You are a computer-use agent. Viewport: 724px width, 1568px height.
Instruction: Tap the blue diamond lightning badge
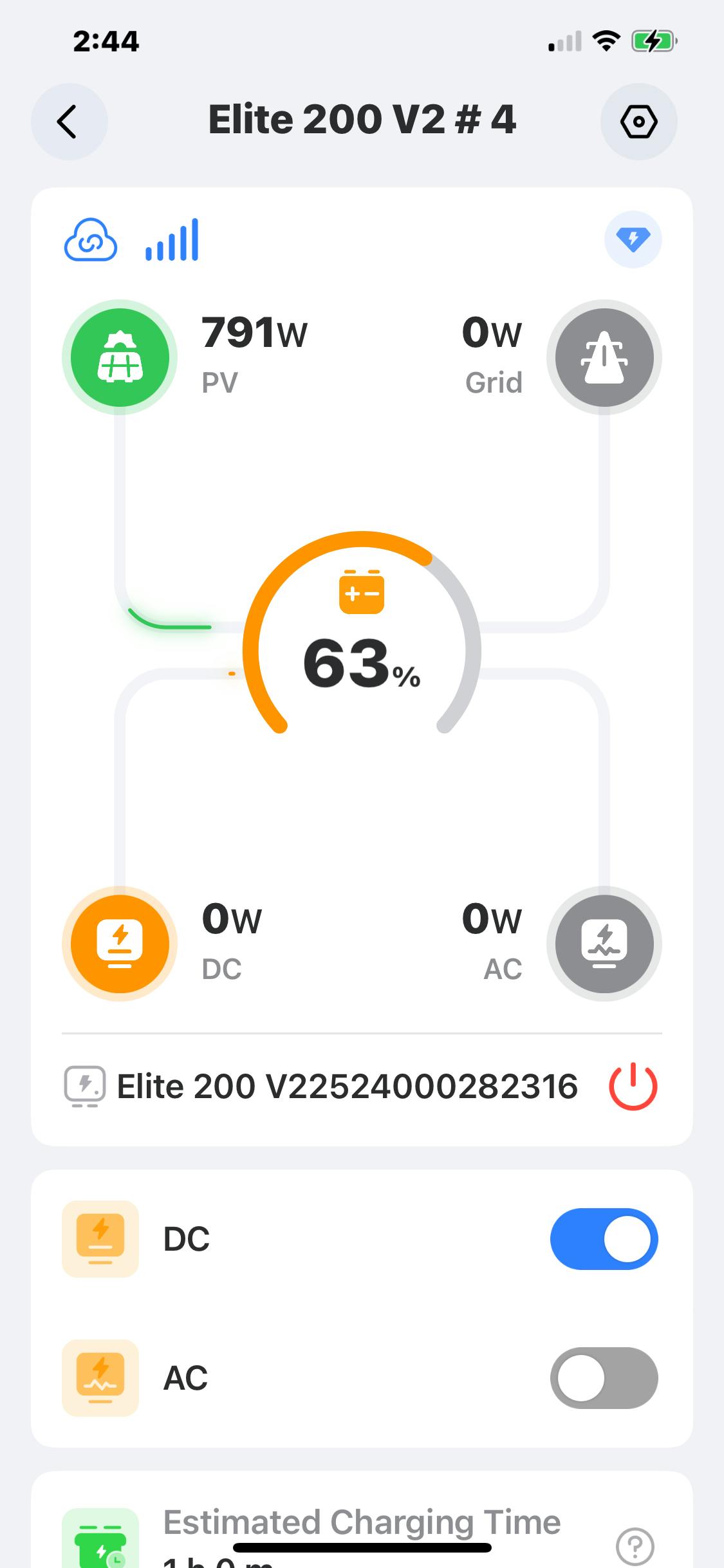coord(633,239)
